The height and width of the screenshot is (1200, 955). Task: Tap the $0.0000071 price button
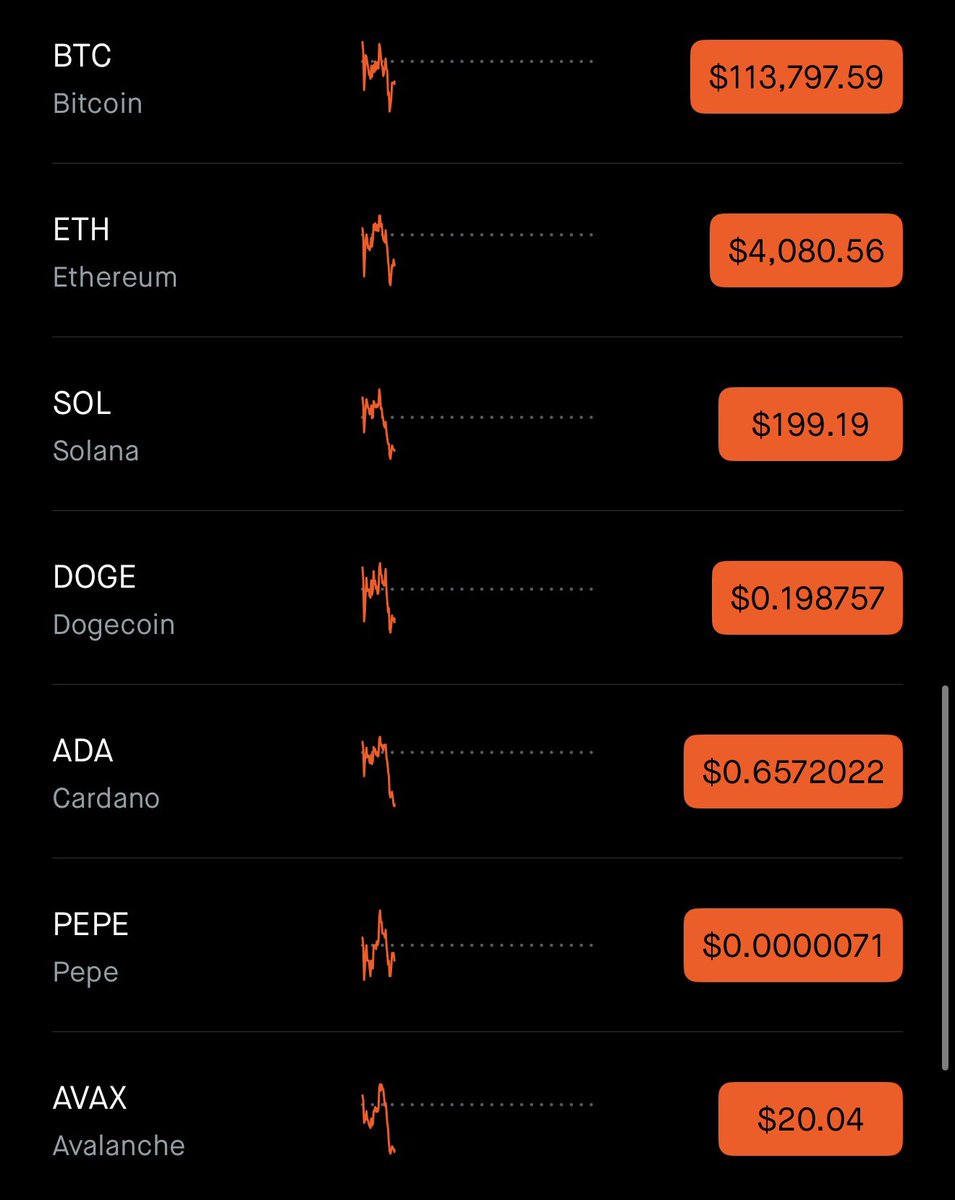(793, 946)
